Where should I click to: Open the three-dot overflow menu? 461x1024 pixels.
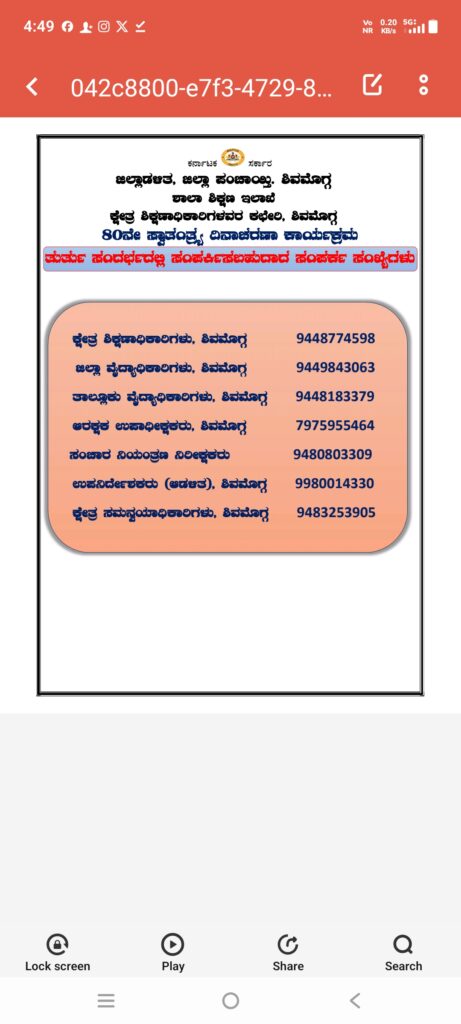click(x=423, y=85)
